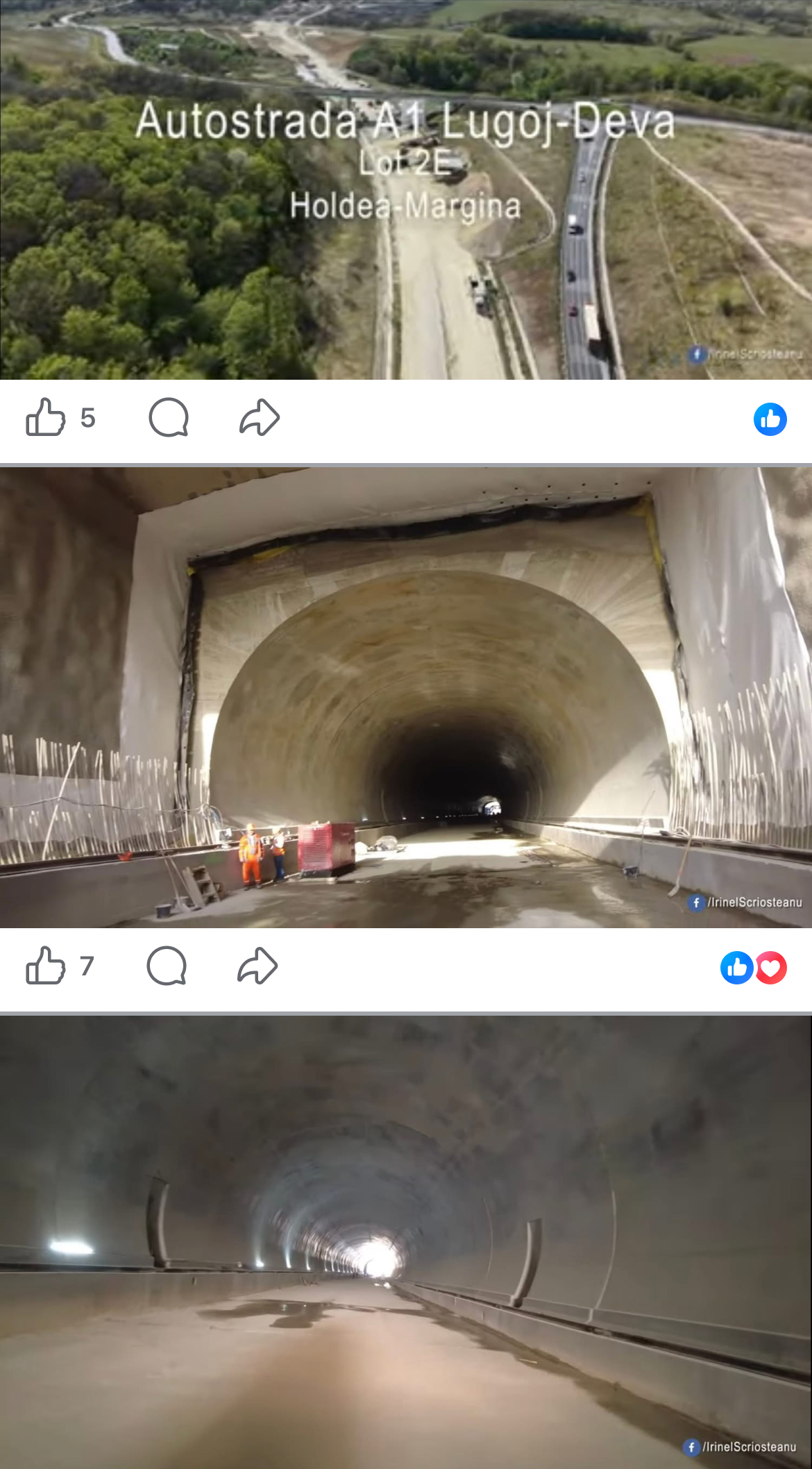
Task: Share the Autostrada A1 Lugoj-Deva aerial photo
Action: point(260,417)
